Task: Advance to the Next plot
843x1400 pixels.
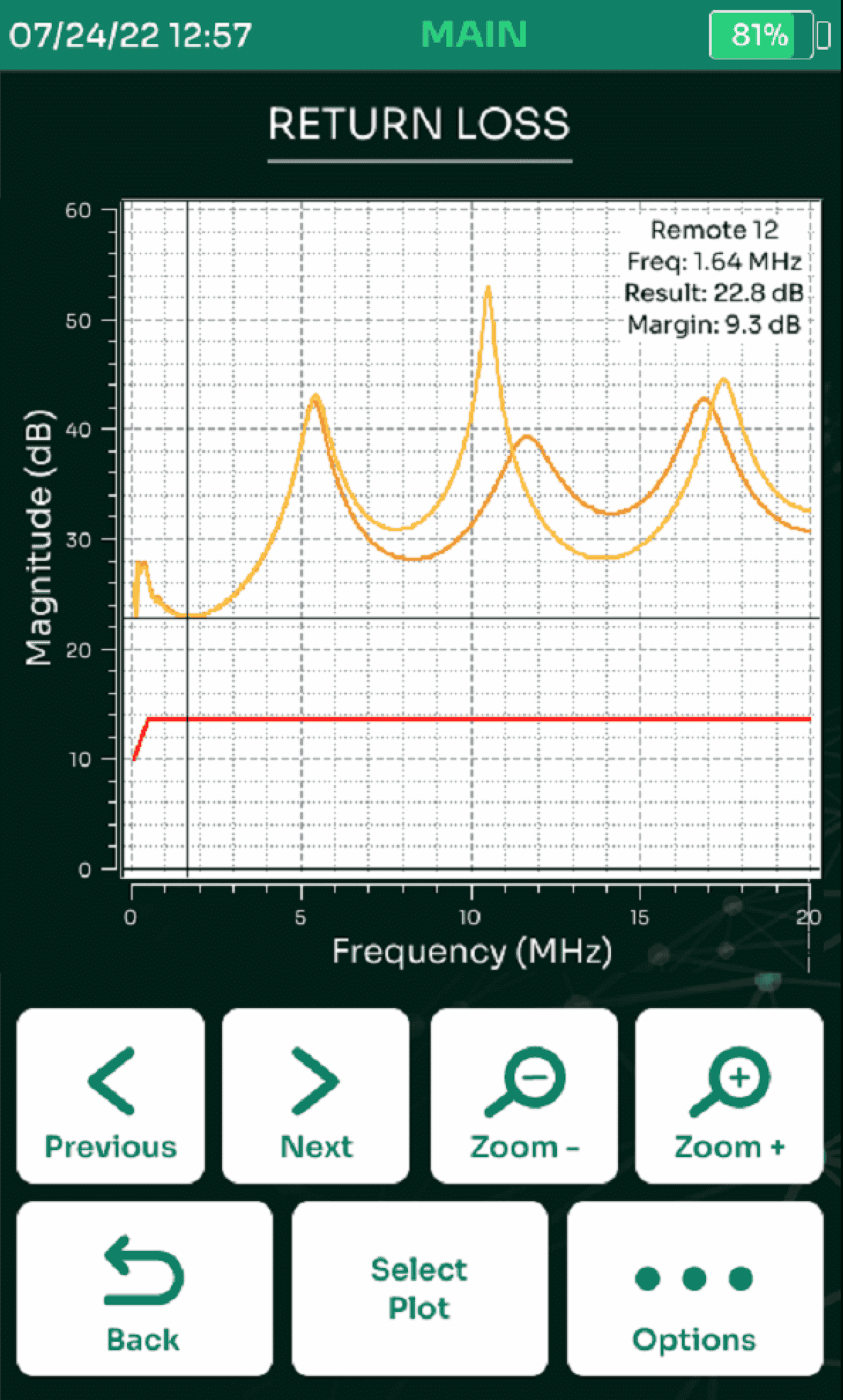Action: (x=316, y=1095)
